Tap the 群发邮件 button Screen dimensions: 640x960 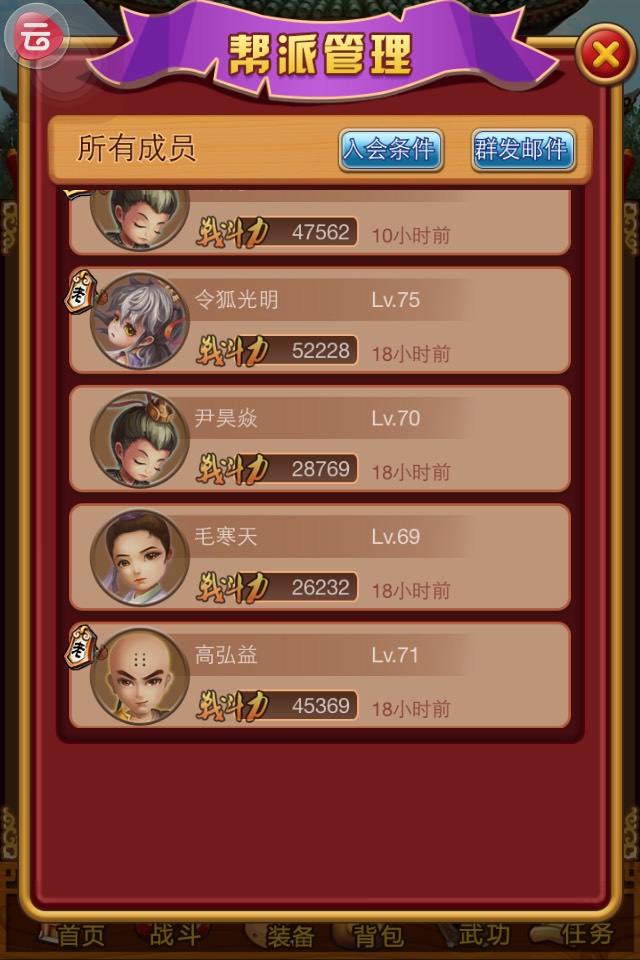click(x=523, y=150)
